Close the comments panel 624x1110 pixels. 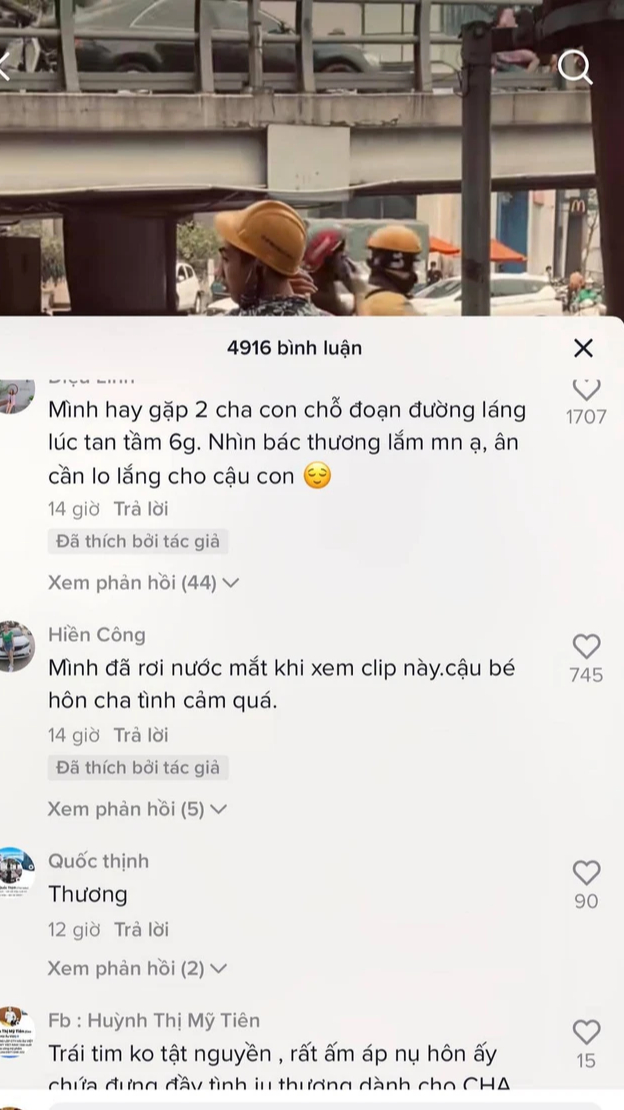583,348
